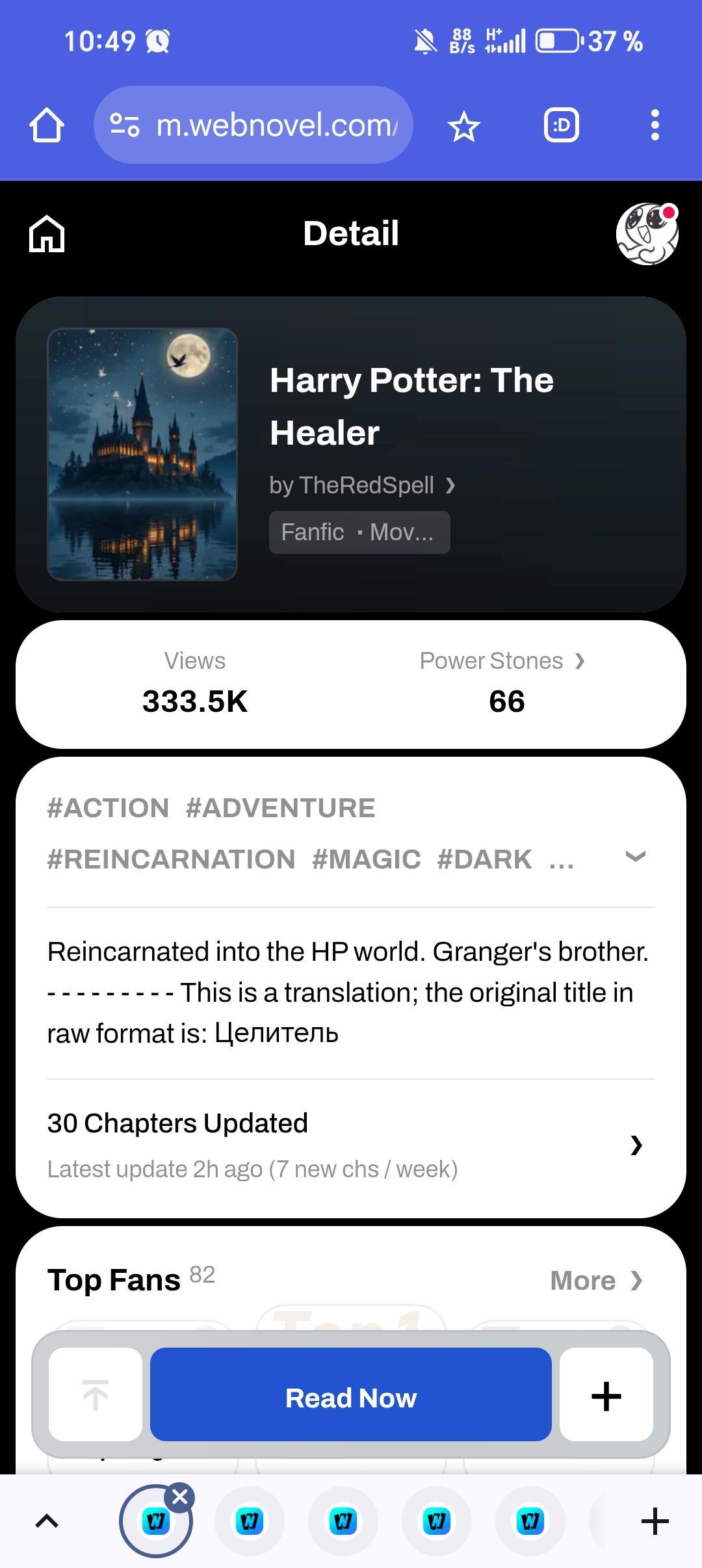Open Power Stones details
This screenshot has width=702, height=1568.
[x=503, y=661]
